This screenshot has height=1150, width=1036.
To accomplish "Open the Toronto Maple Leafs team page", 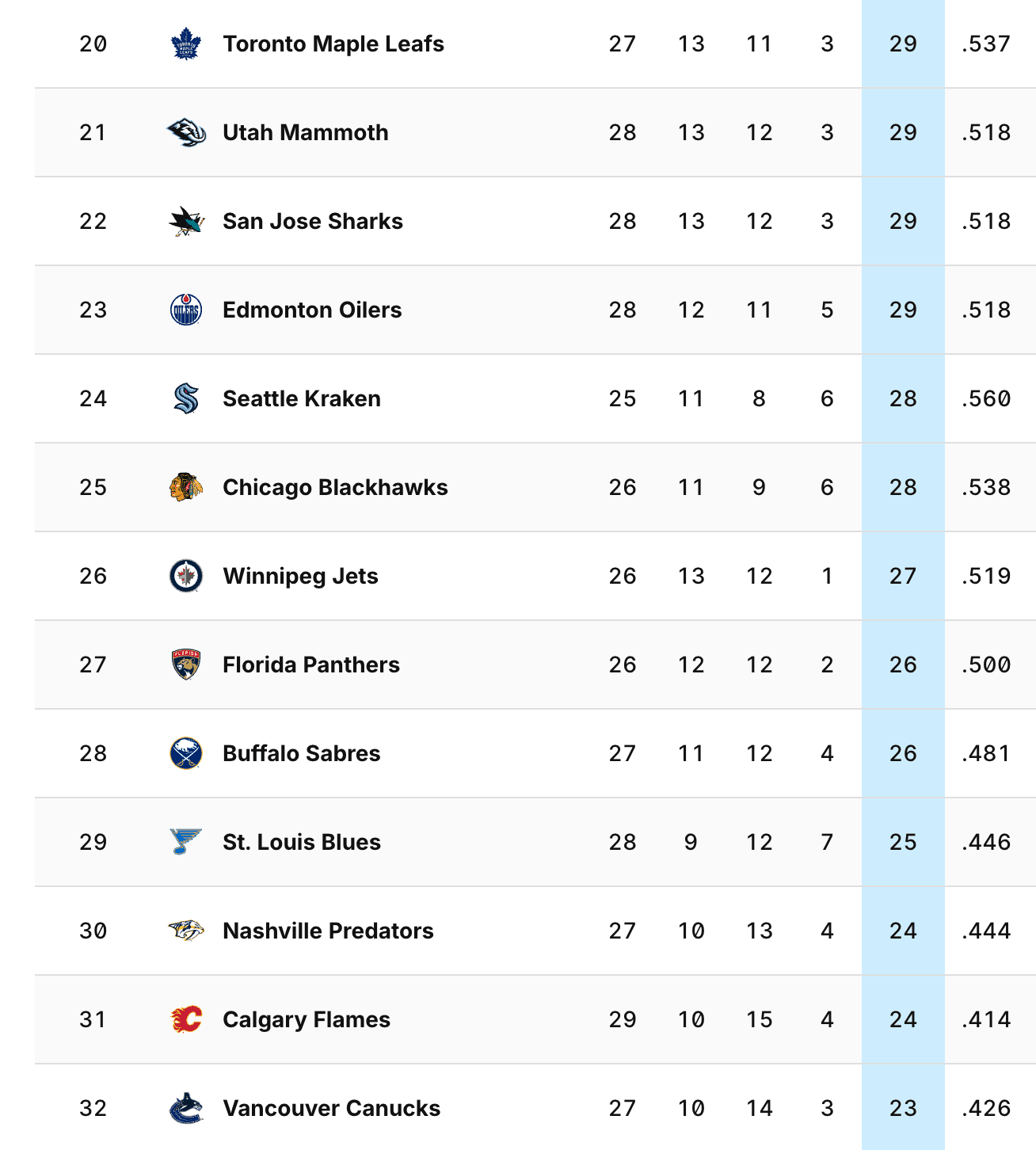I will point(333,44).
